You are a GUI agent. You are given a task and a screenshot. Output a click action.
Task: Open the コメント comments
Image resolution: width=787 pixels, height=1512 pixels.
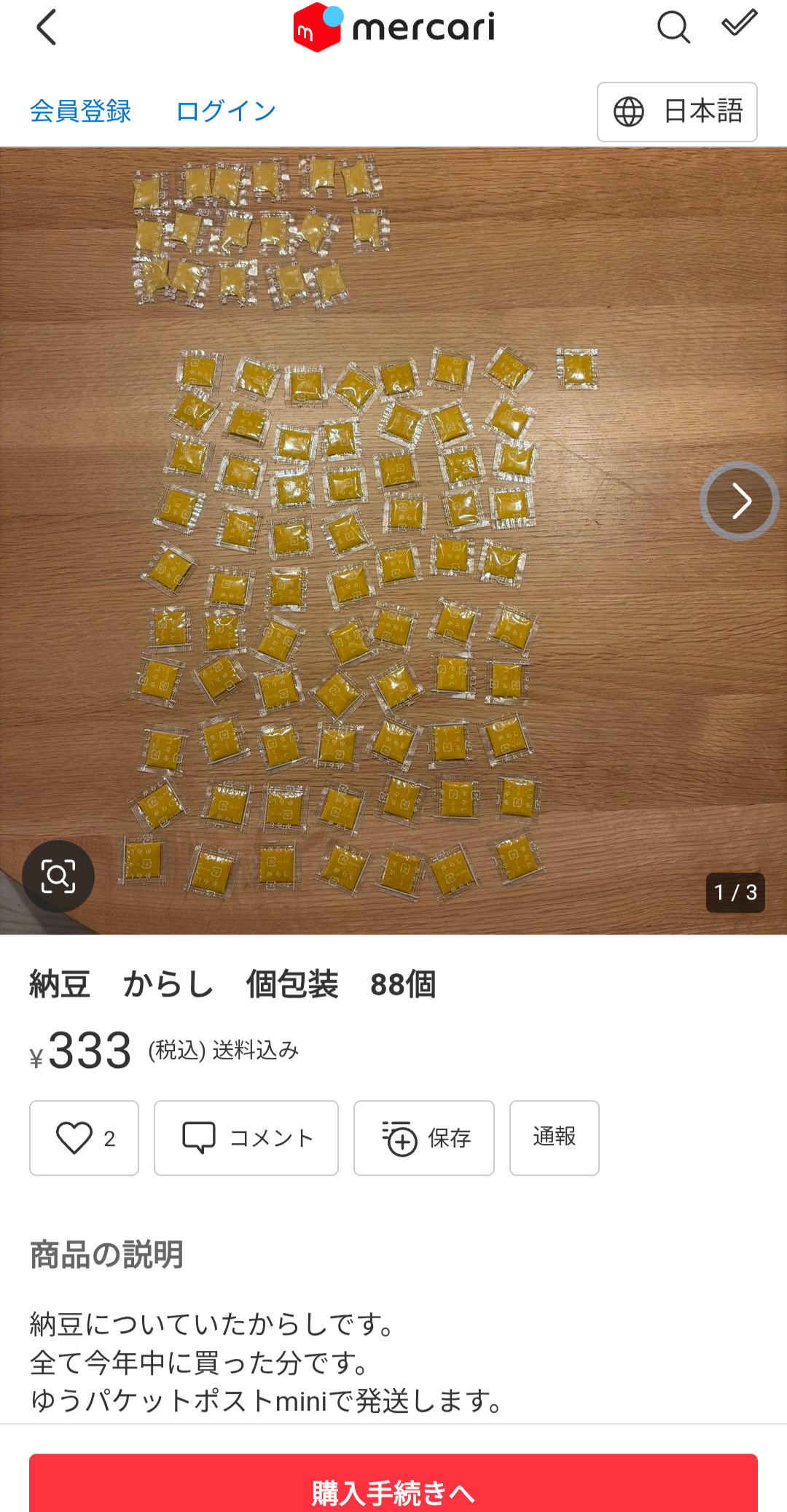coord(246,1137)
